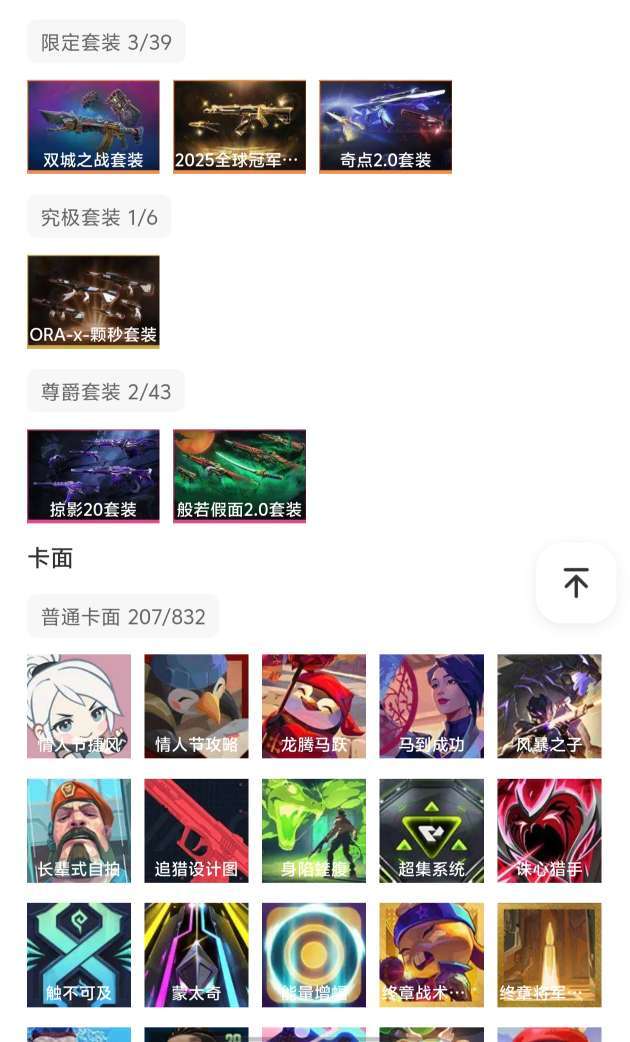This screenshot has width=630, height=1042.
Task: Open the 掠影20套装 bundle
Action: 93,476
